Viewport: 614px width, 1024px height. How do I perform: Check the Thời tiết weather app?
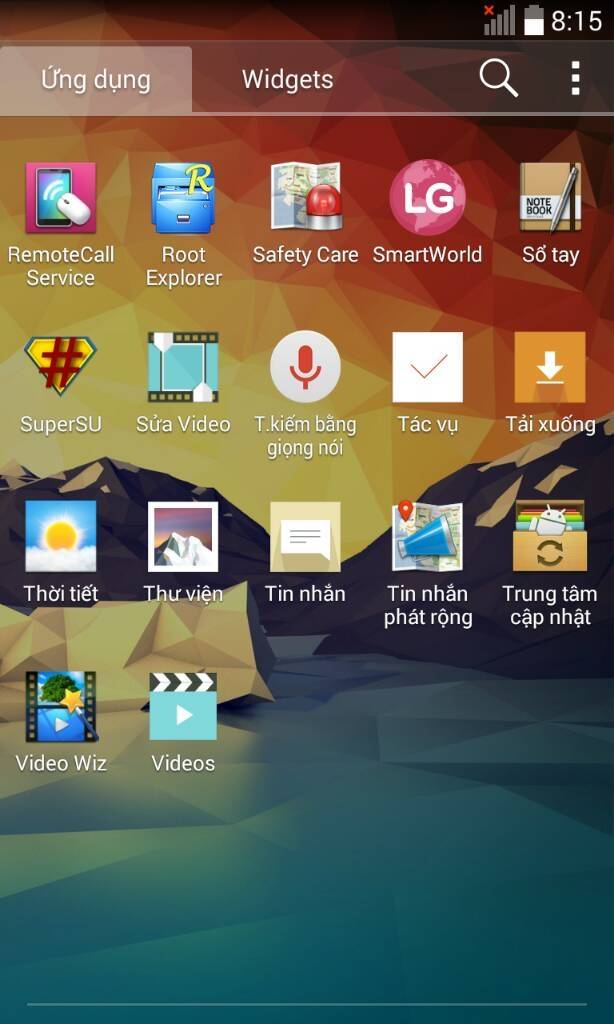61,537
